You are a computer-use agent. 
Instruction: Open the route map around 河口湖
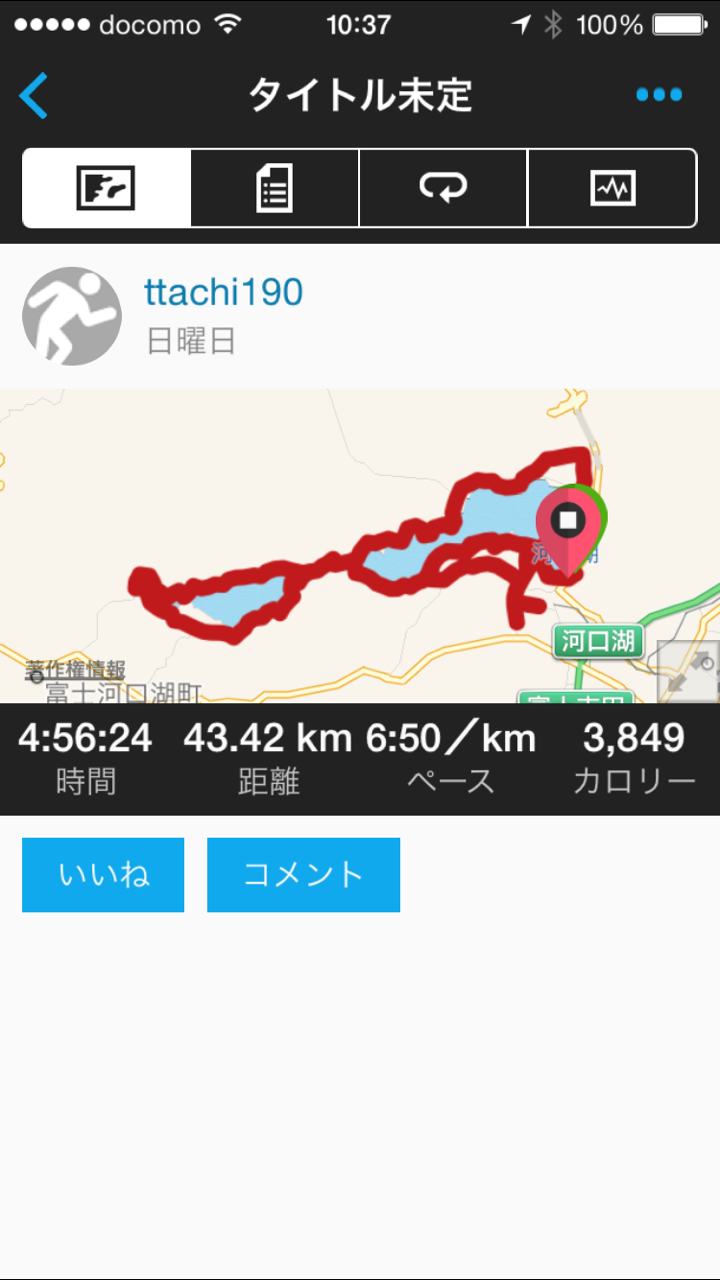(360, 545)
